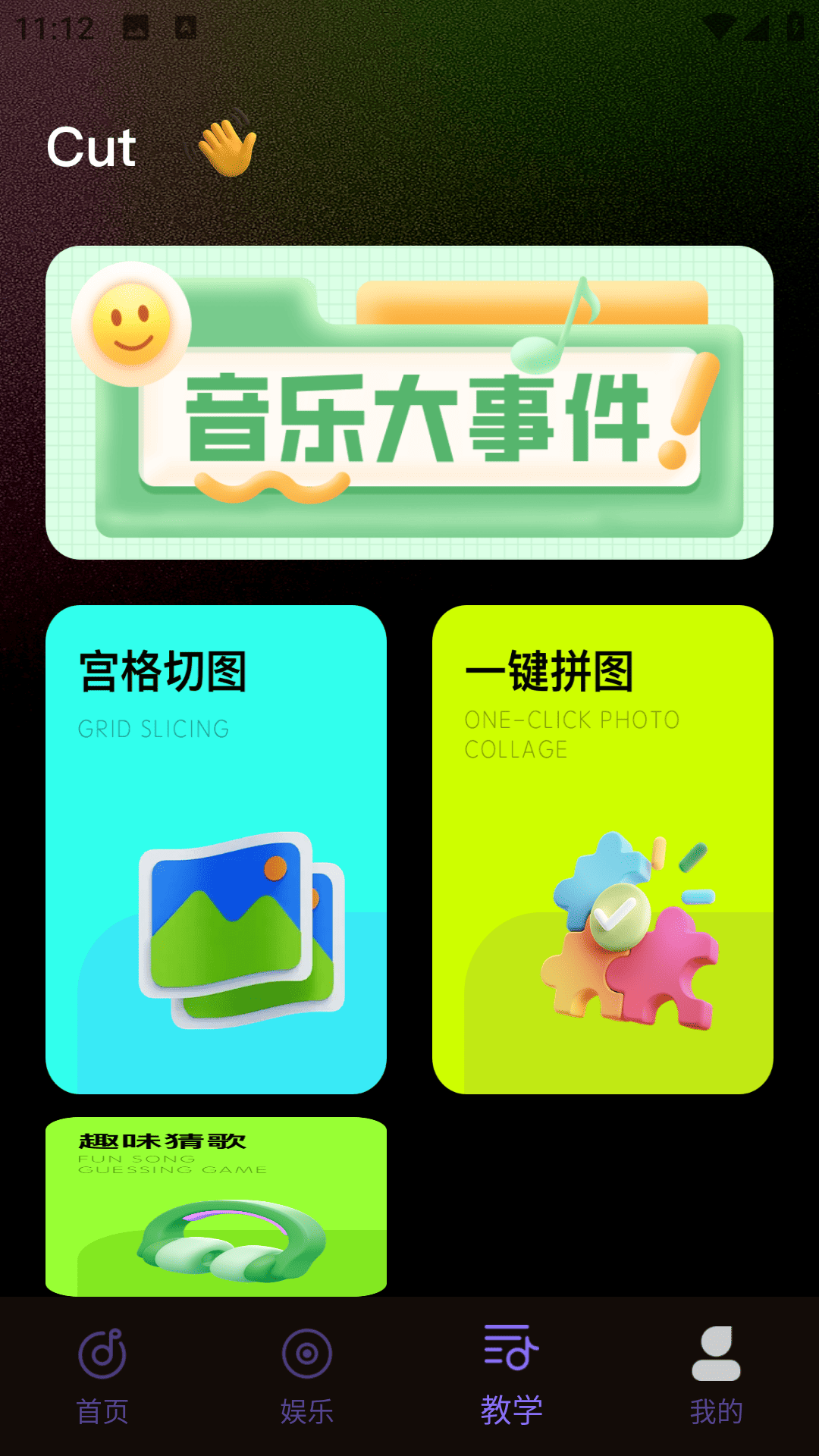Image resolution: width=819 pixels, height=1456 pixels.
Task: Open the 趣味猜歌 song guessing game
Action: pos(216,1206)
